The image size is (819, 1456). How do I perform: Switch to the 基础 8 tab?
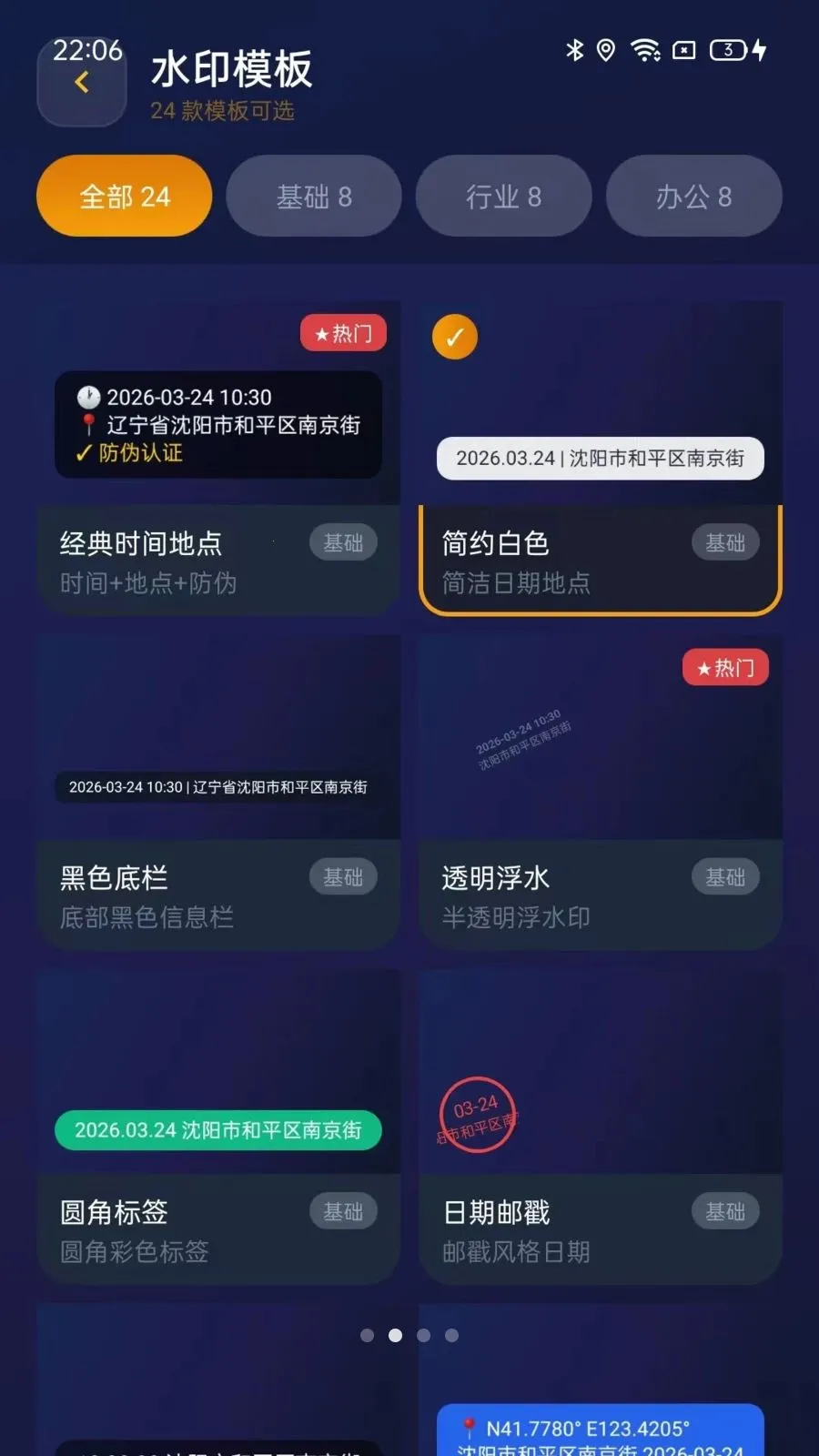click(314, 197)
